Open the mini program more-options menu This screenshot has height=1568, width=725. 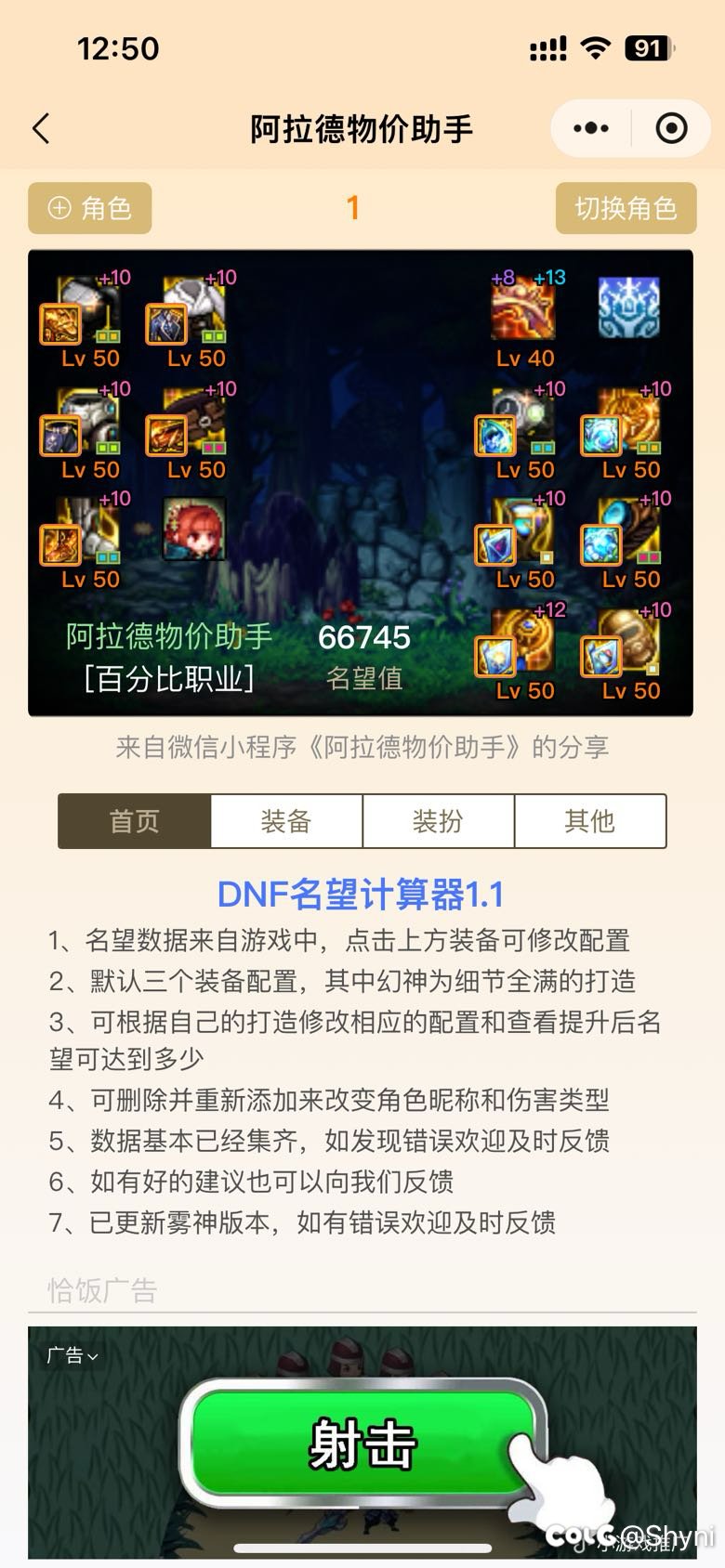coord(591,128)
